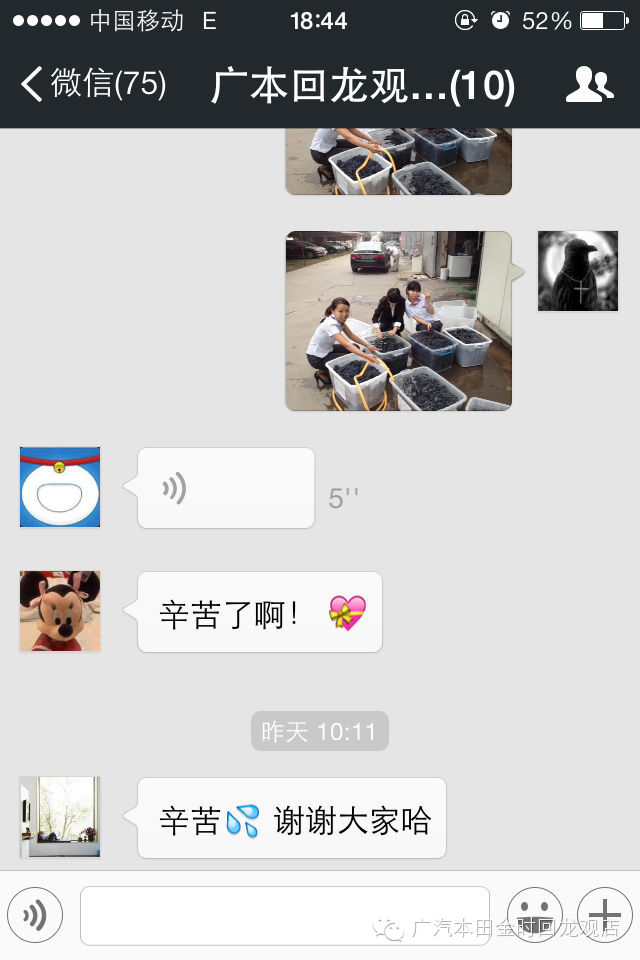Image resolution: width=640 pixels, height=960 pixels.
Task: View profile of the window photo avatar
Action: pyautogui.click(x=60, y=817)
